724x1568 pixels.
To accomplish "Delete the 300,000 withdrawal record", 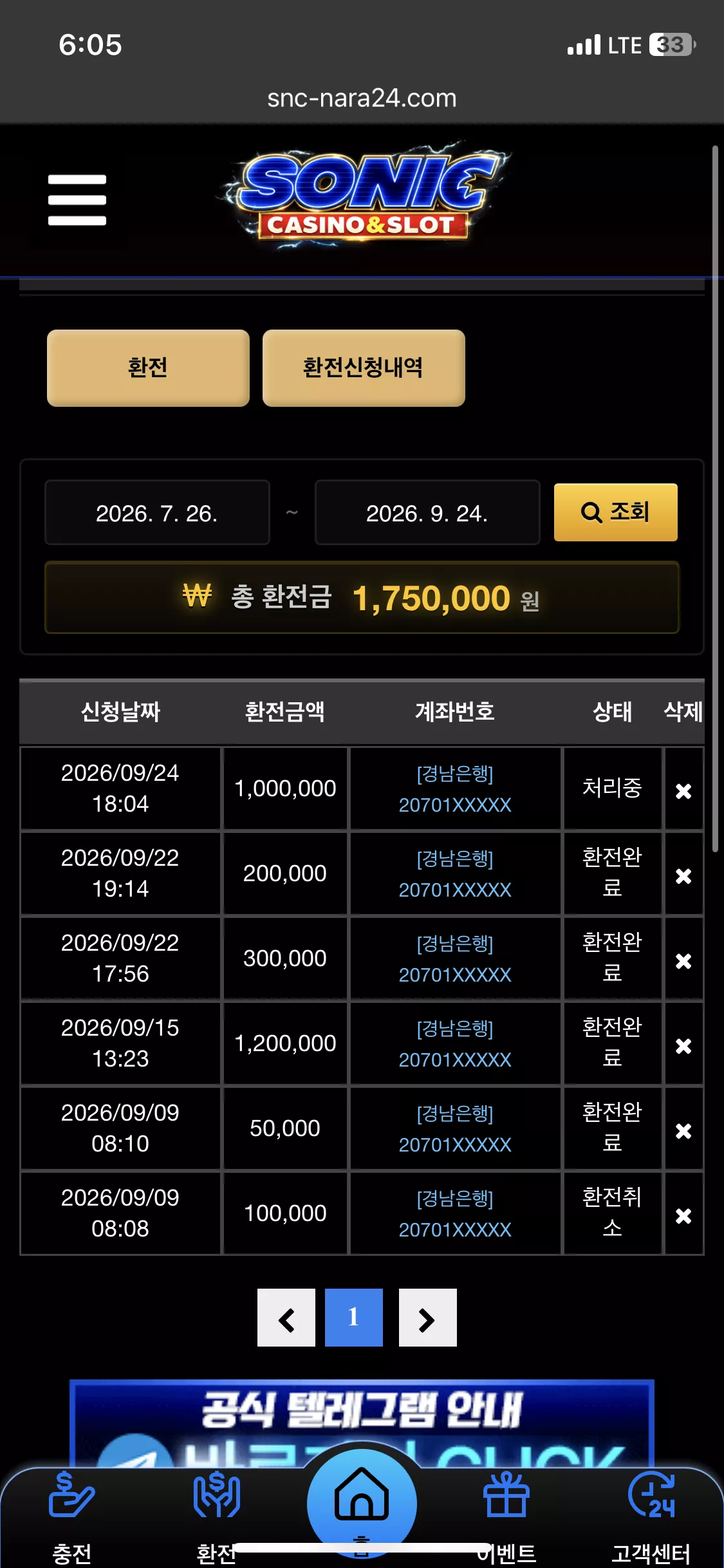I will pos(683,960).
